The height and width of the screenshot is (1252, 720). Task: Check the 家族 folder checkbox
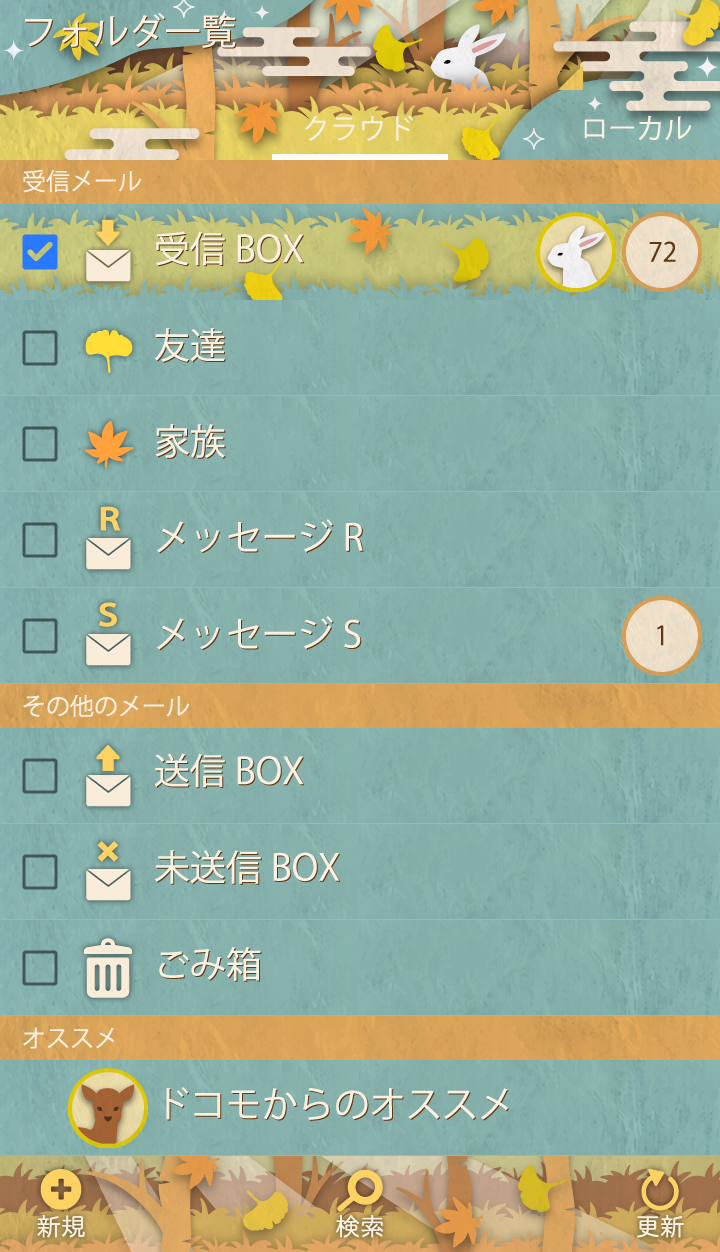pyautogui.click(x=40, y=444)
